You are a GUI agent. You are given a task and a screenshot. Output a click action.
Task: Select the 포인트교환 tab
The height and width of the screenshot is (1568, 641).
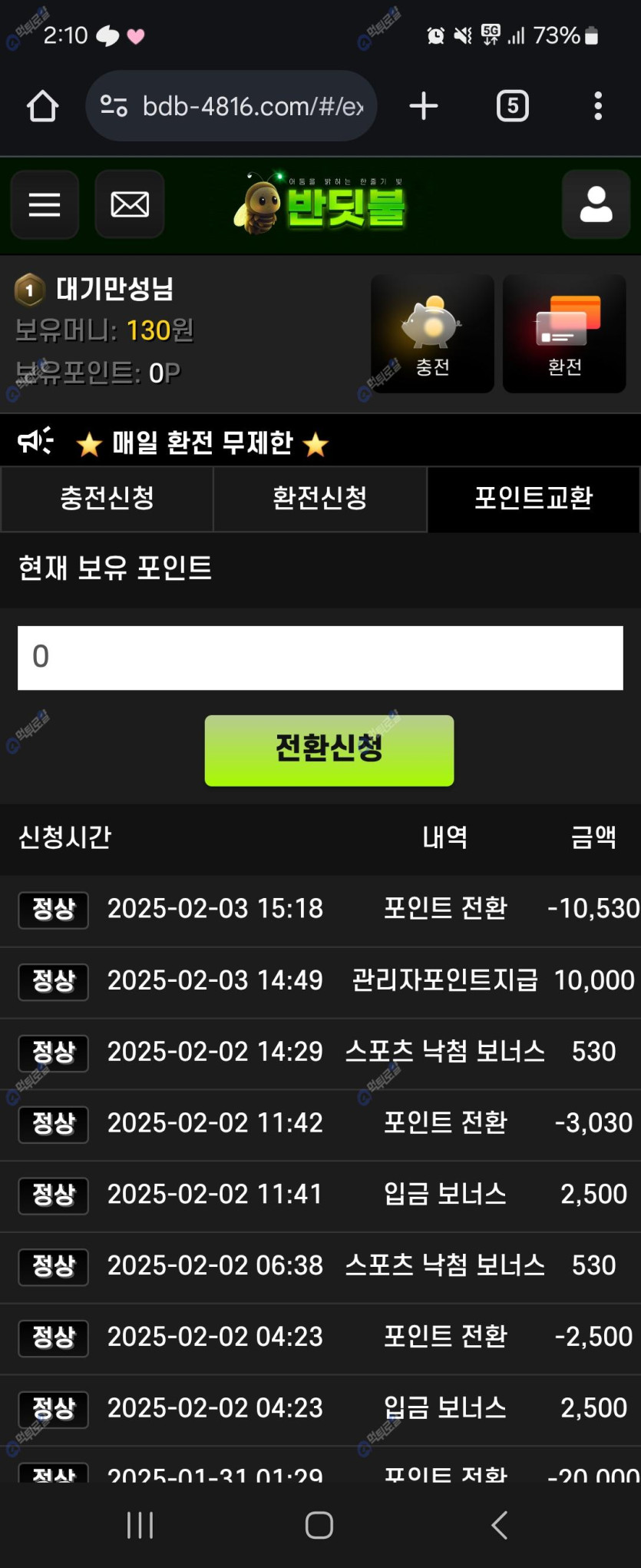pos(534,499)
